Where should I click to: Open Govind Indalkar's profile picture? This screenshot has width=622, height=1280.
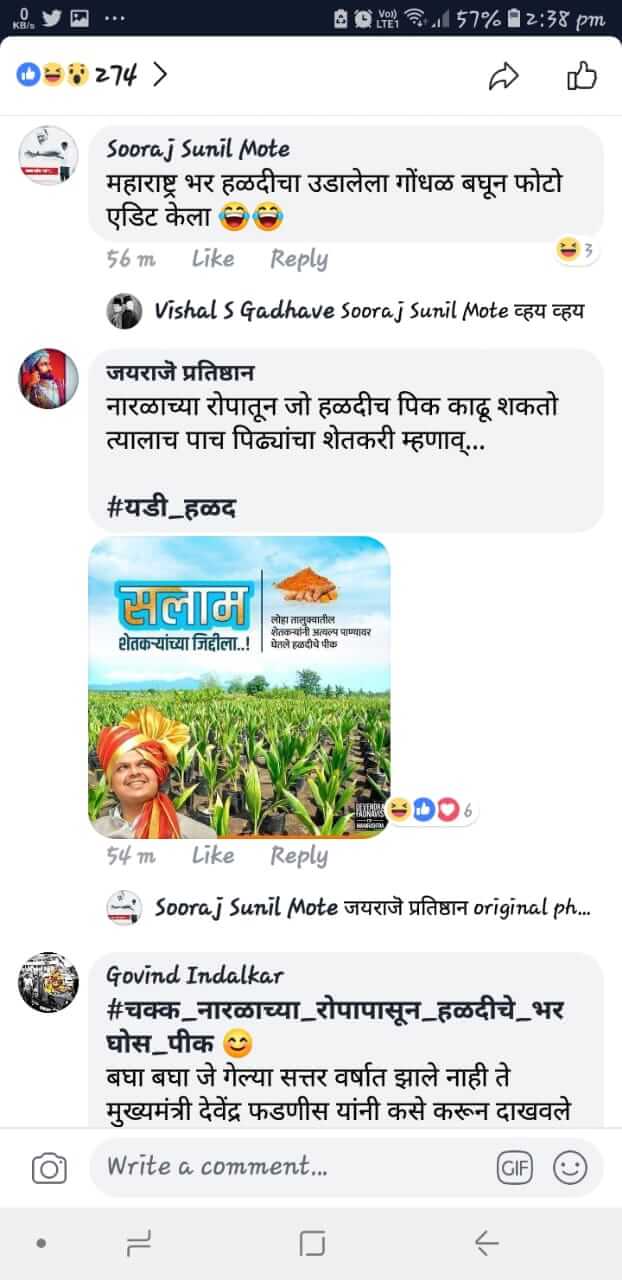point(49,981)
